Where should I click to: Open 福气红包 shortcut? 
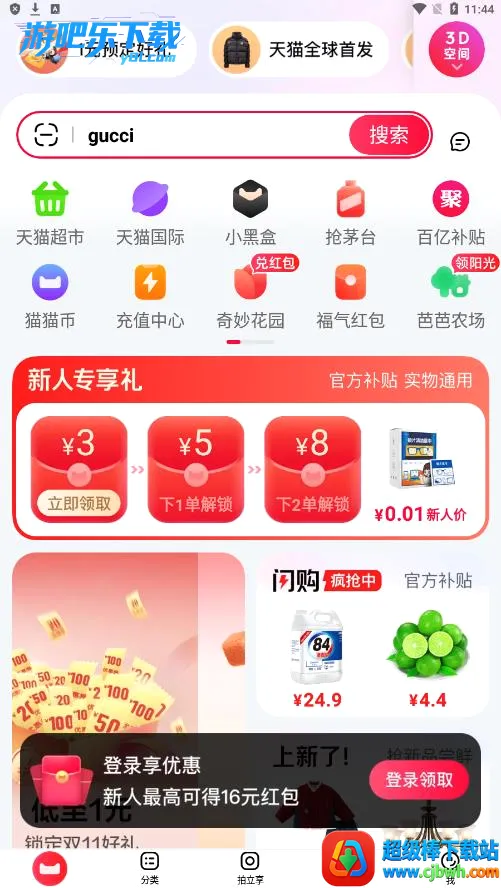(350, 297)
